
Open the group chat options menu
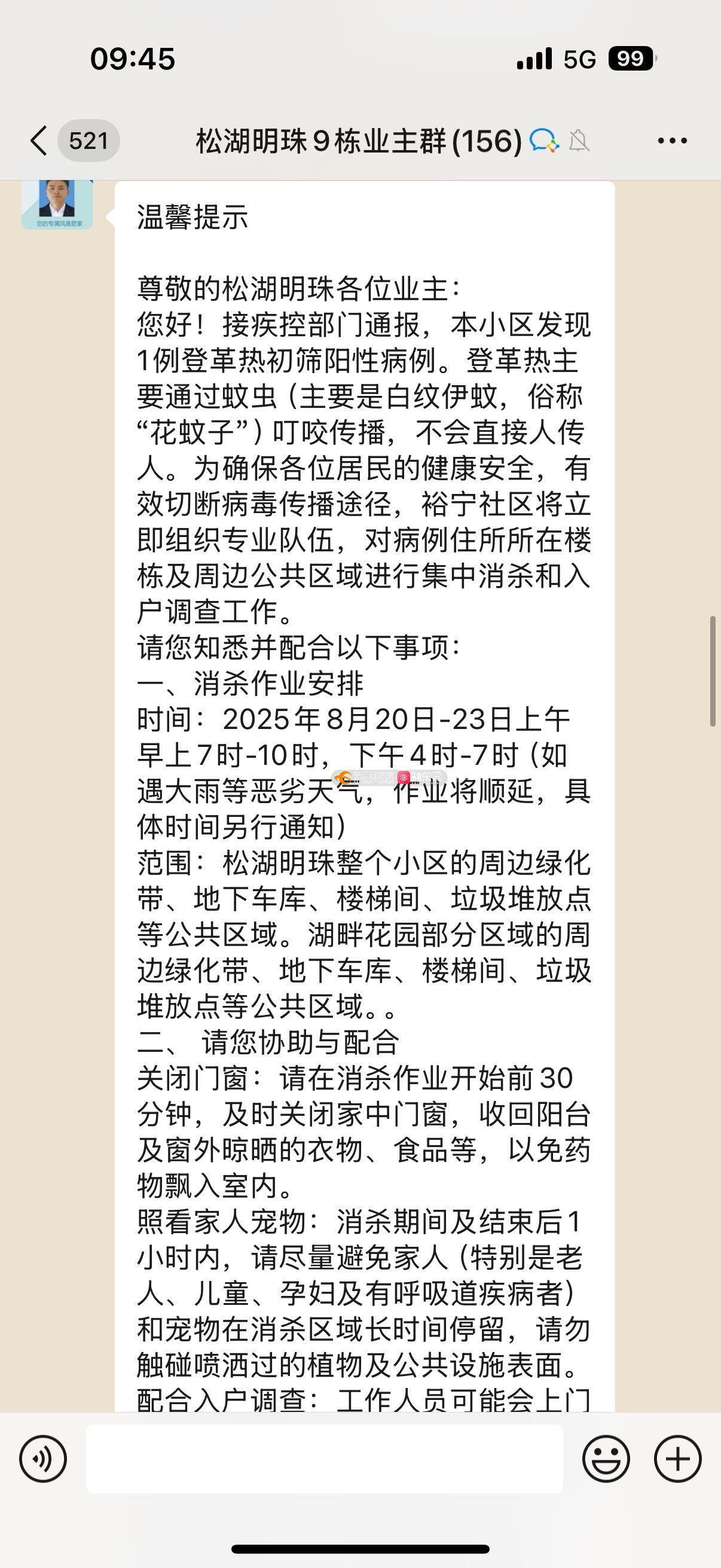point(673,141)
